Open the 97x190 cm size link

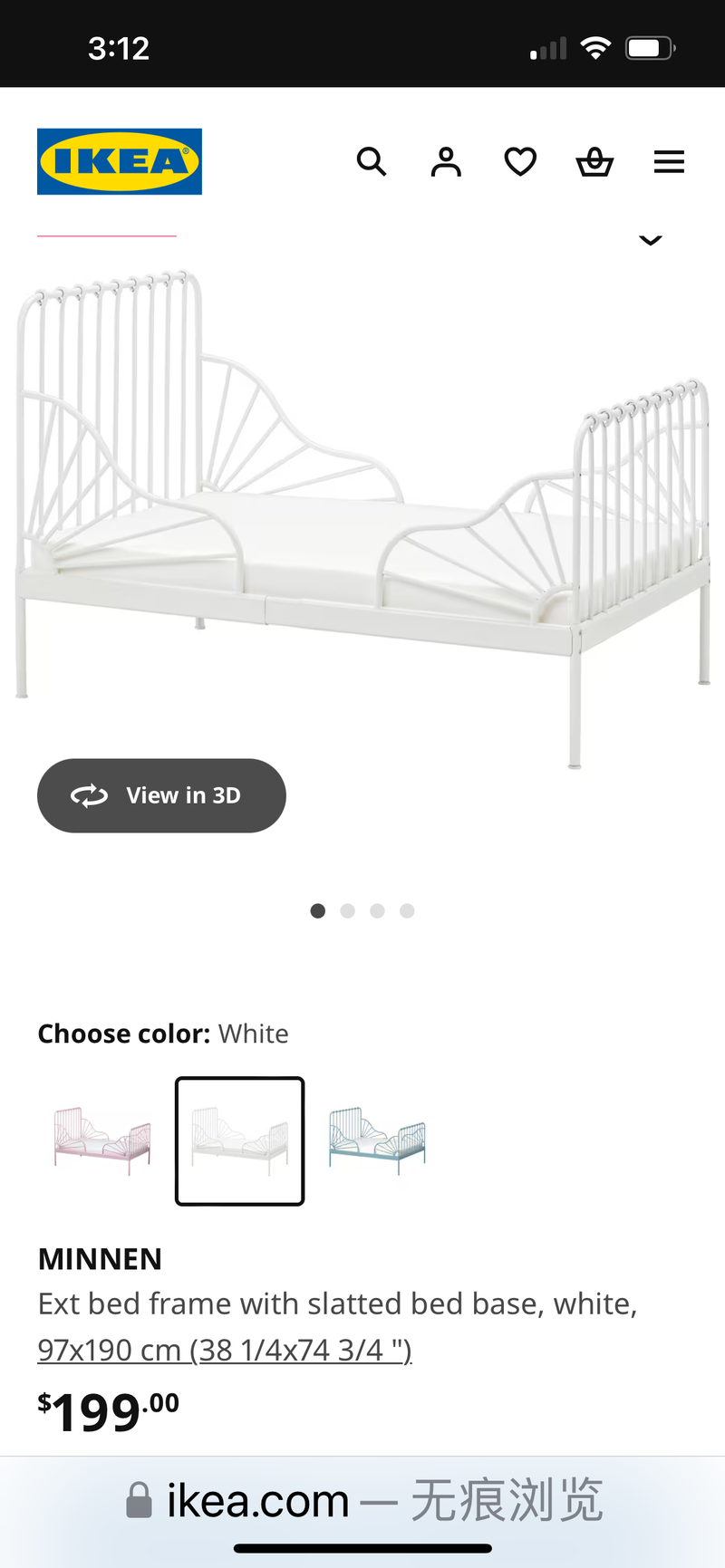(x=225, y=1350)
